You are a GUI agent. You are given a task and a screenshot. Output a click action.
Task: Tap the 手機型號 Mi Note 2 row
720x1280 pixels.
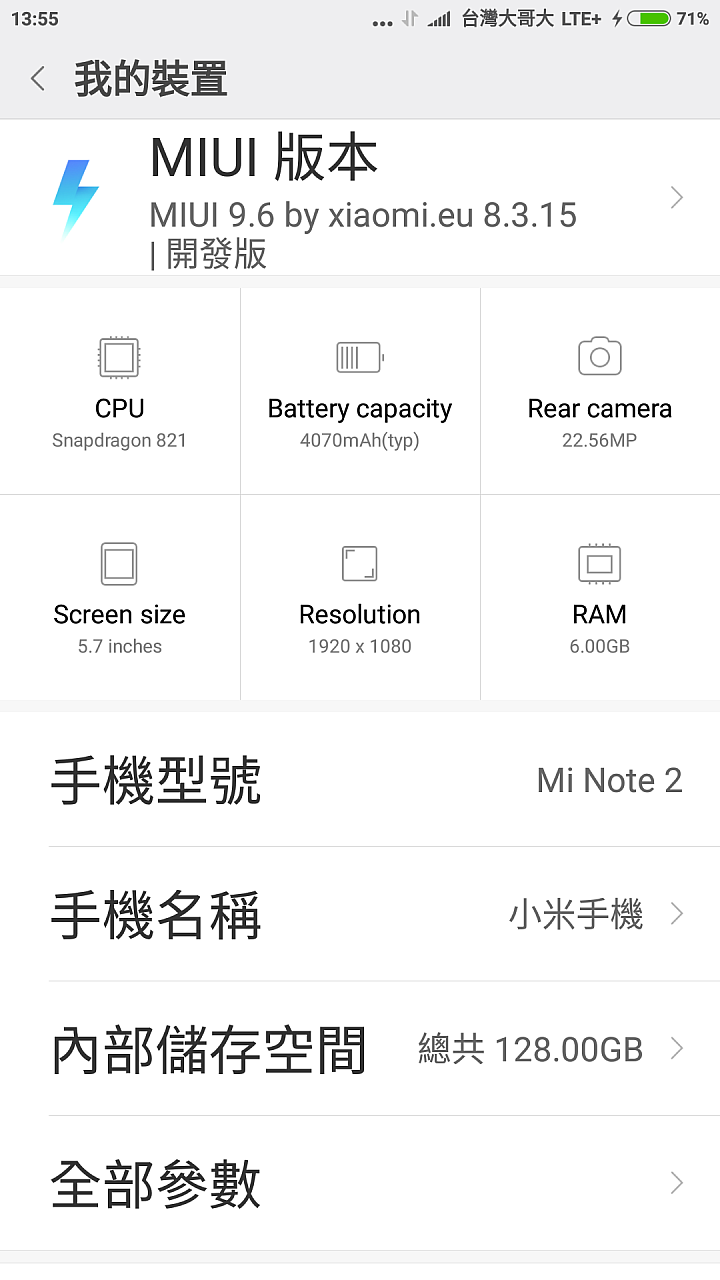(x=360, y=780)
